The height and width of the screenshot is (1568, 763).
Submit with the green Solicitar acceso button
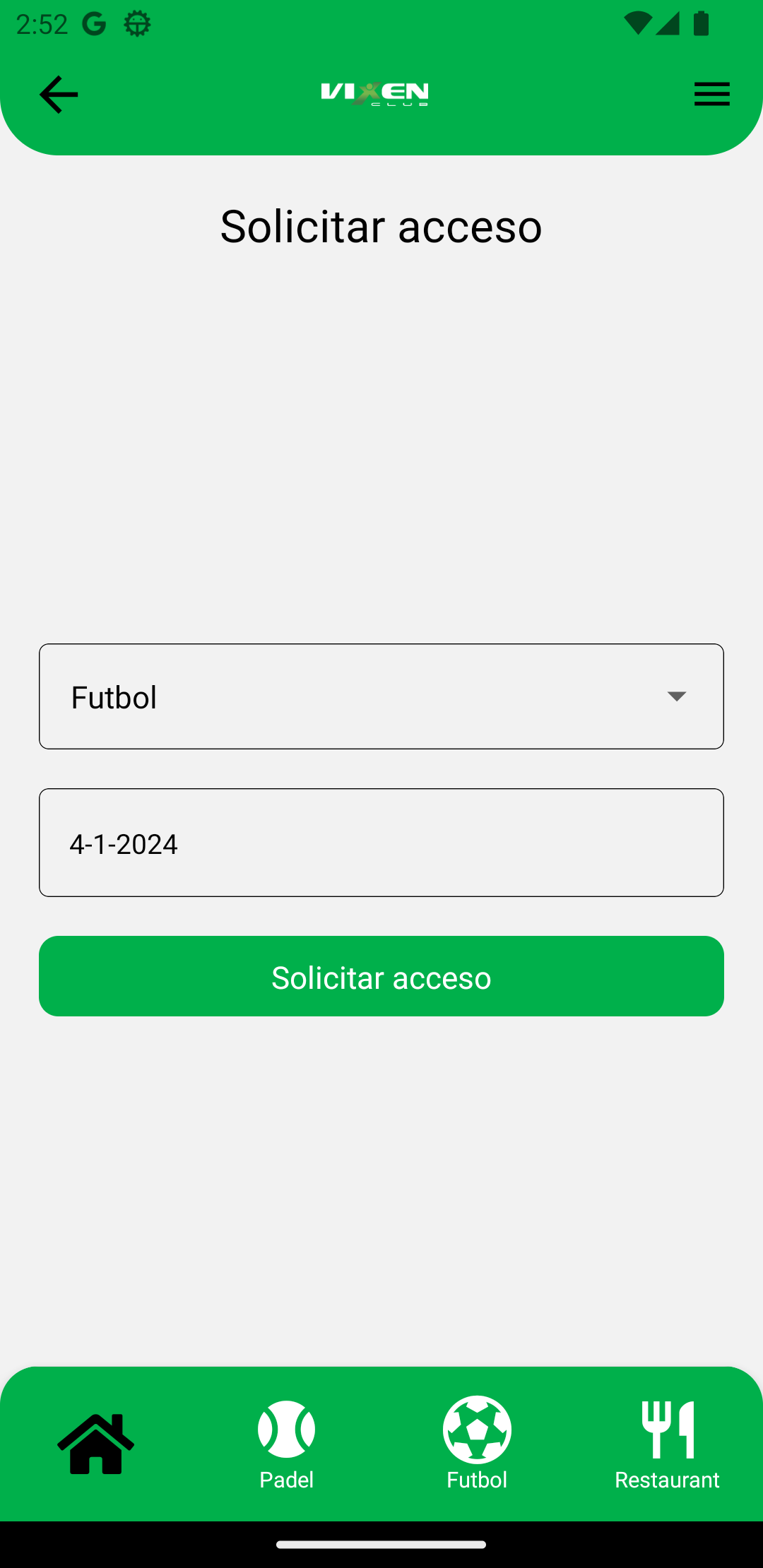pyautogui.click(x=381, y=976)
